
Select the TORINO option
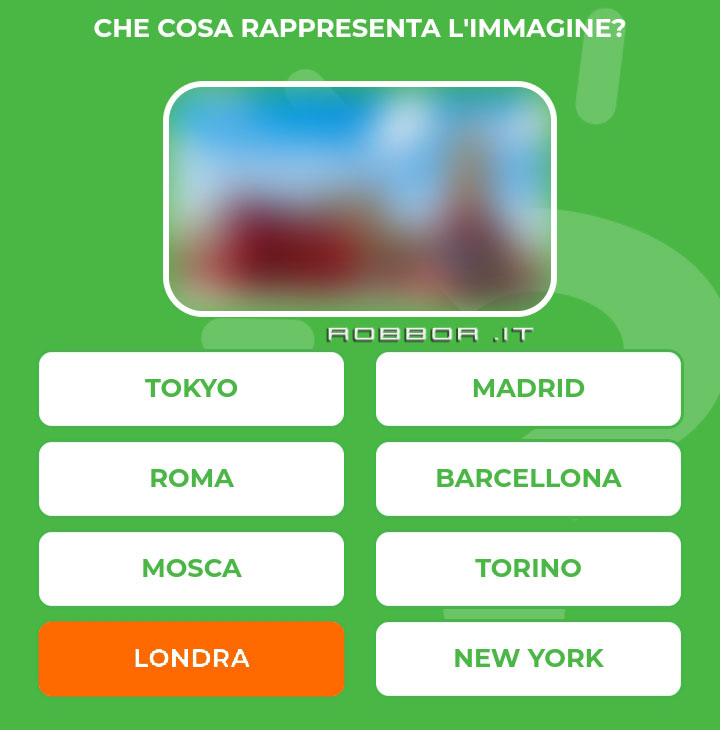[x=528, y=569]
